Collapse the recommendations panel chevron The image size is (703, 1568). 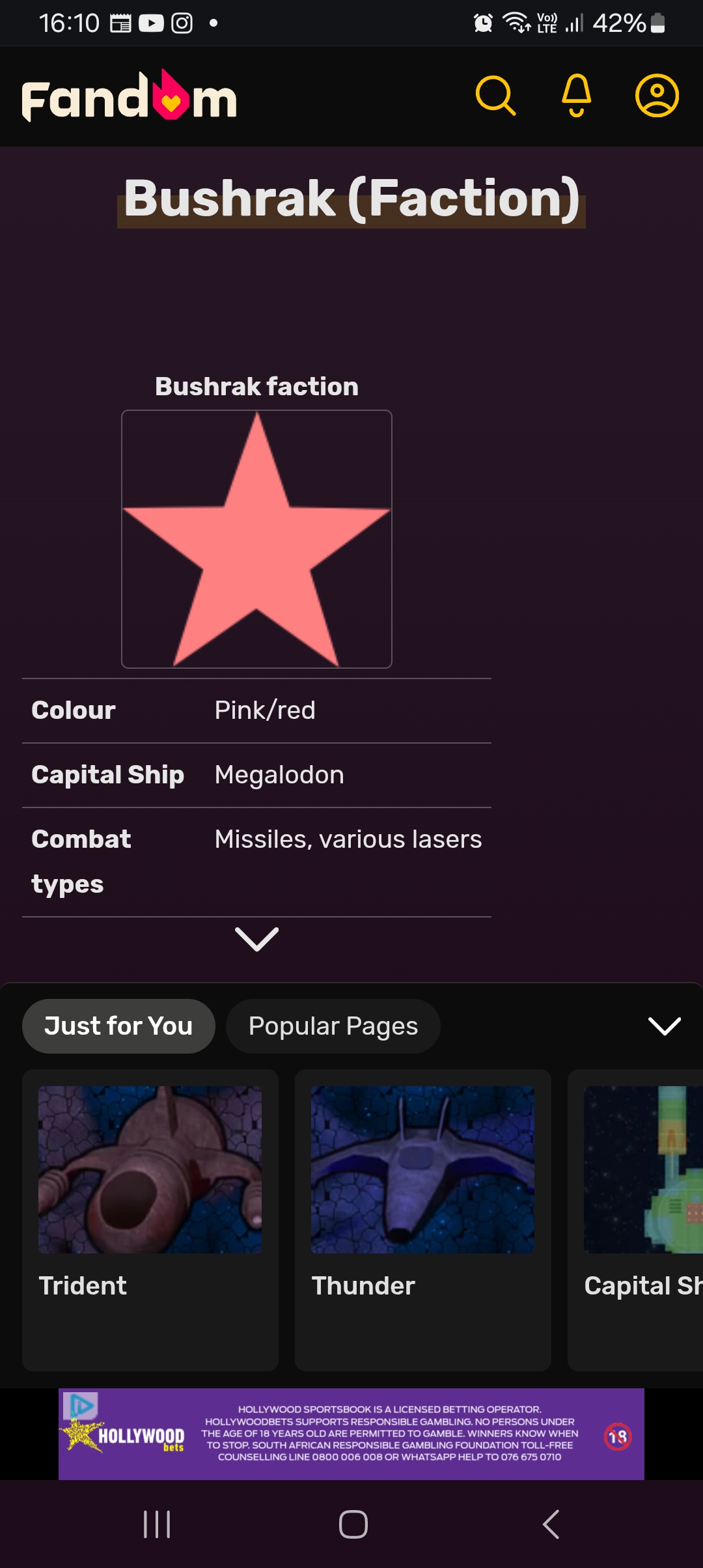pyautogui.click(x=664, y=1026)
